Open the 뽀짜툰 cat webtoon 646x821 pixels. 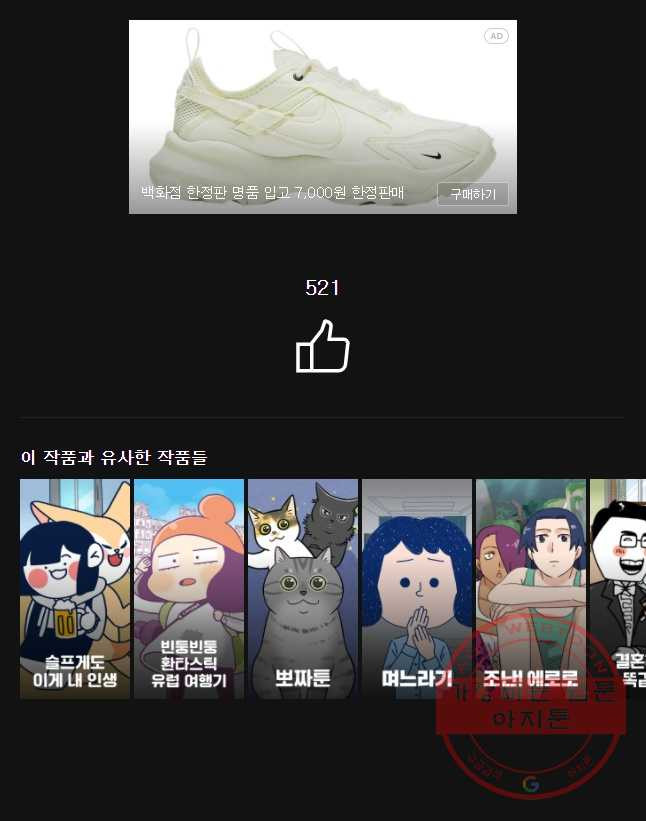tap(303, 588)
